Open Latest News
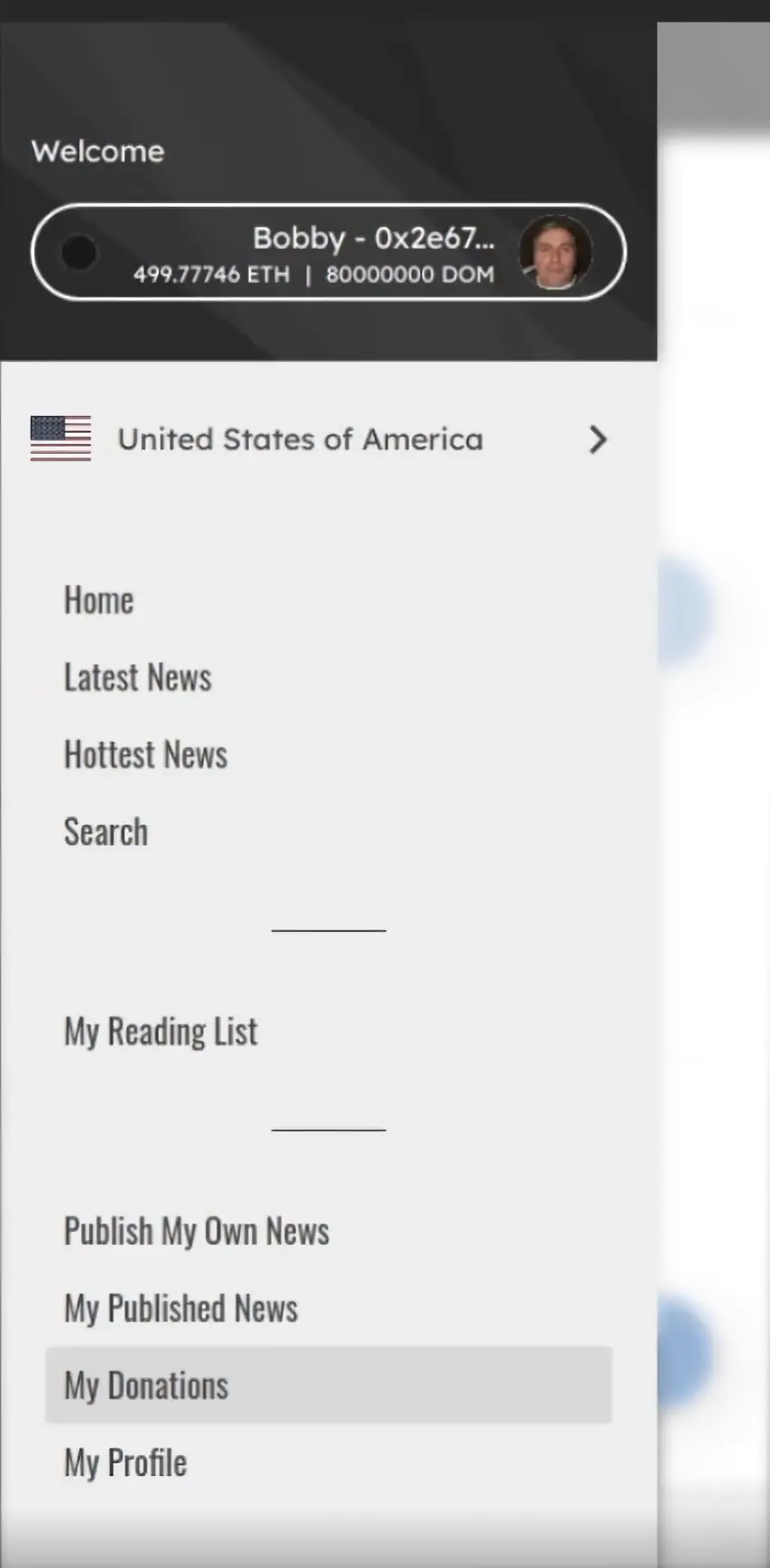 138,678
